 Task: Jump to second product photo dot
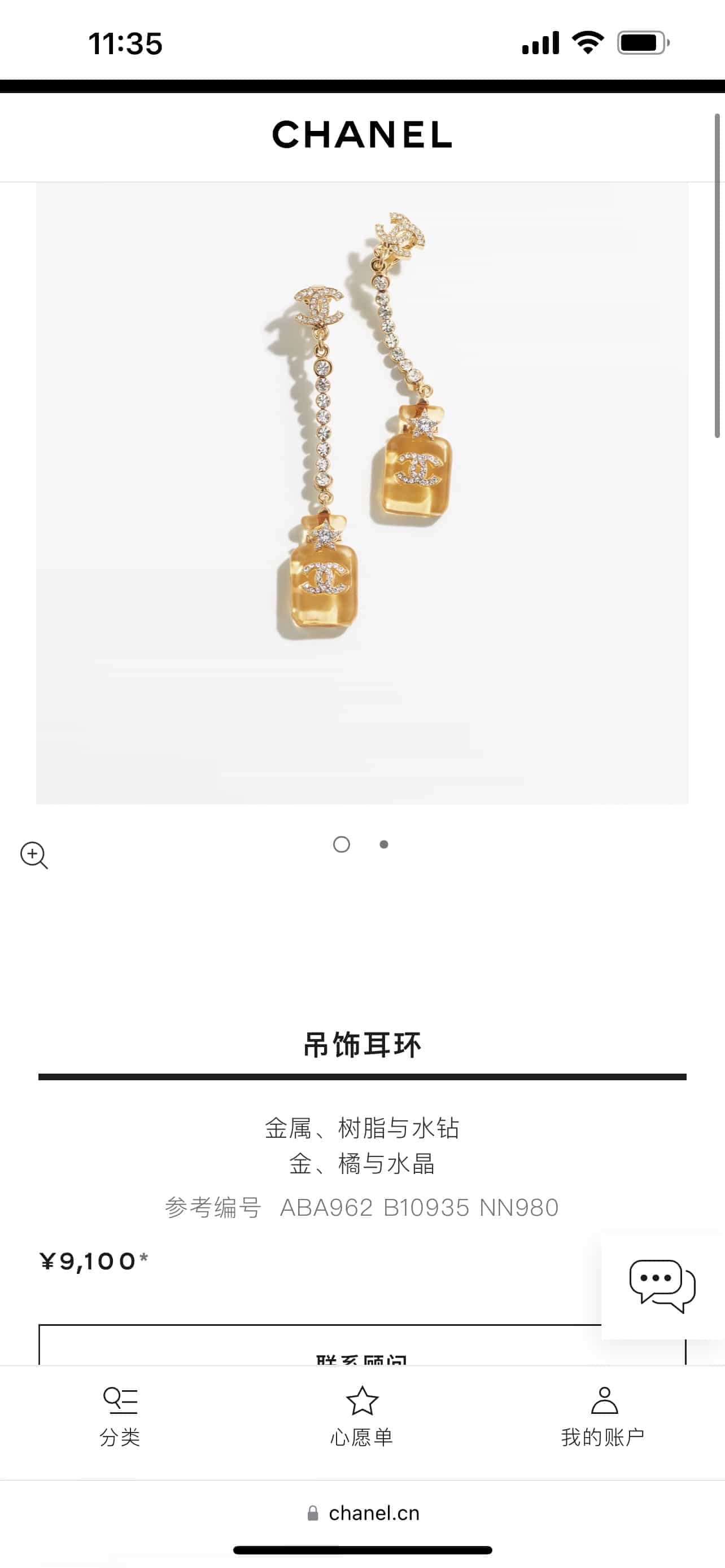[383, 844]
